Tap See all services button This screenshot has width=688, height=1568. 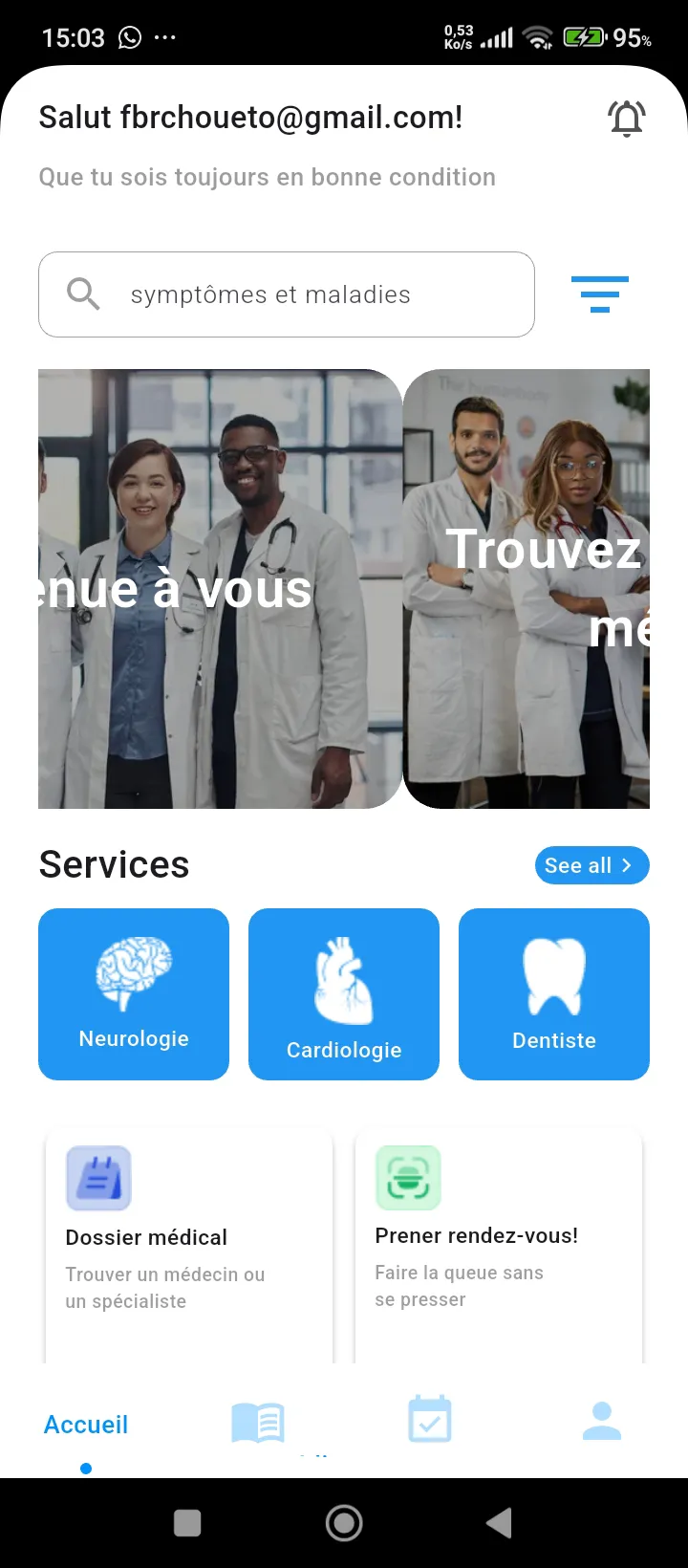pyautogui.click(x=591, y=865)
